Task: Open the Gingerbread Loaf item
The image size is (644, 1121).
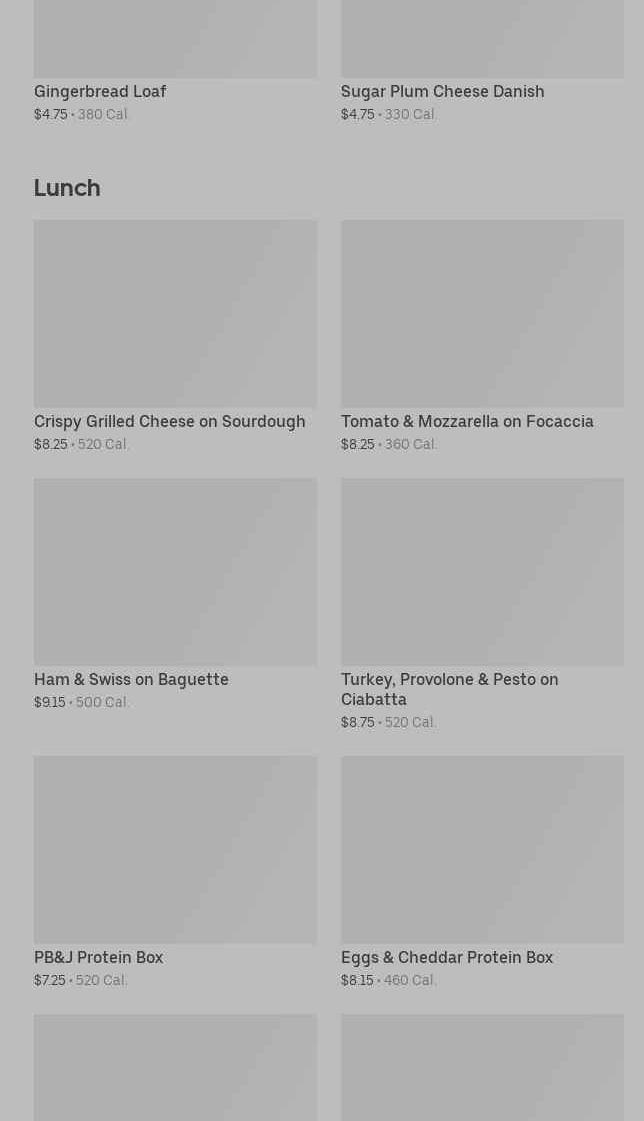Action: tap(100, 91)
